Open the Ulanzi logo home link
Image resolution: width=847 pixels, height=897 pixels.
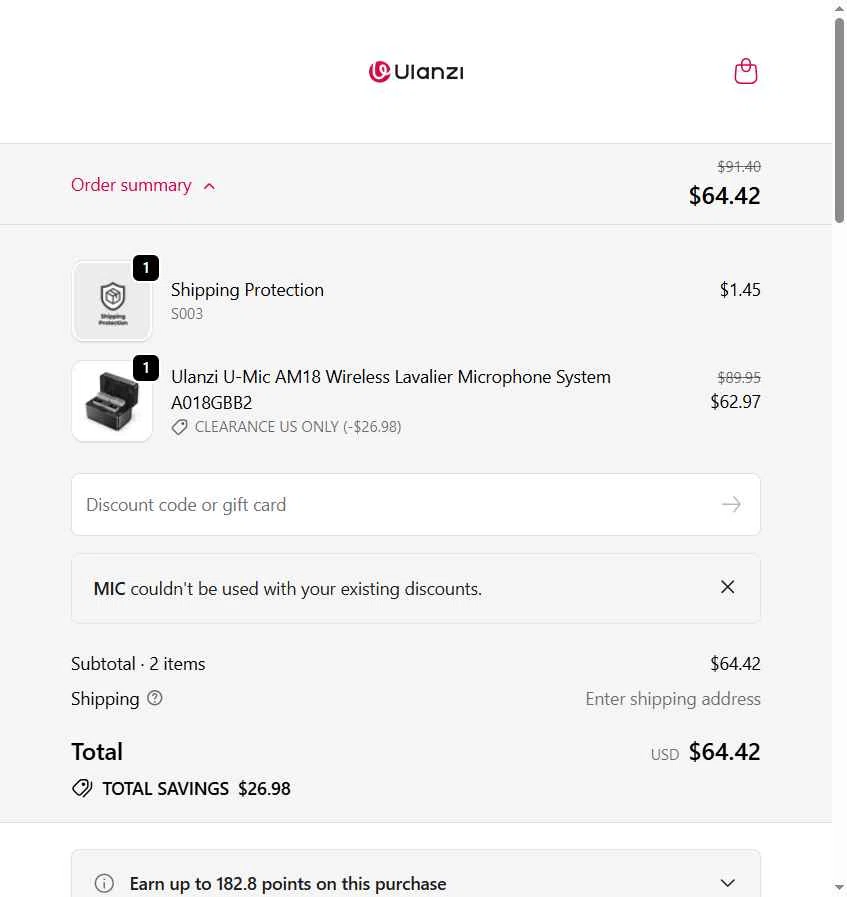(416, 72)
